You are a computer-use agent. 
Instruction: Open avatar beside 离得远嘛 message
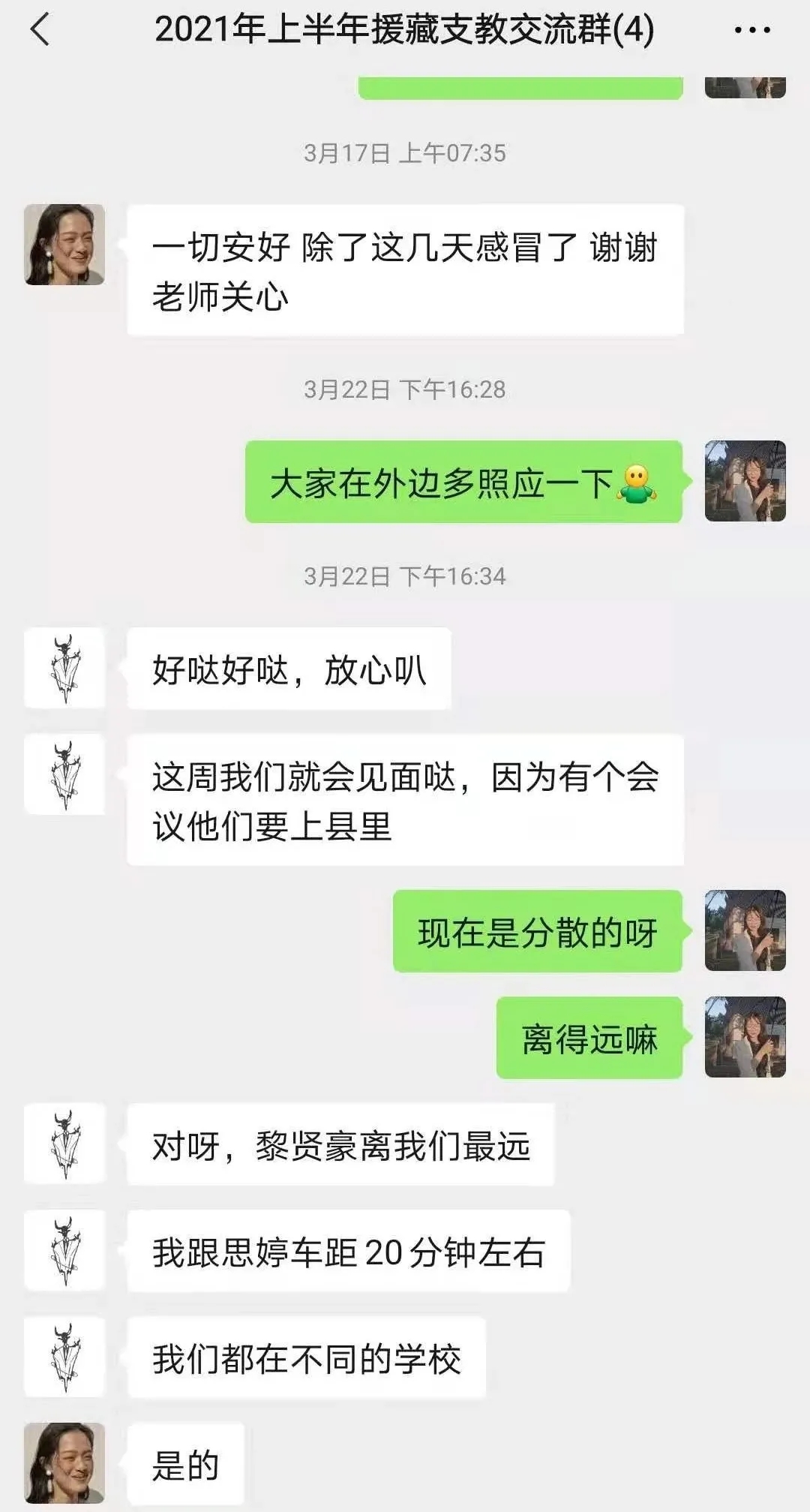click(x=745, y=1037)
